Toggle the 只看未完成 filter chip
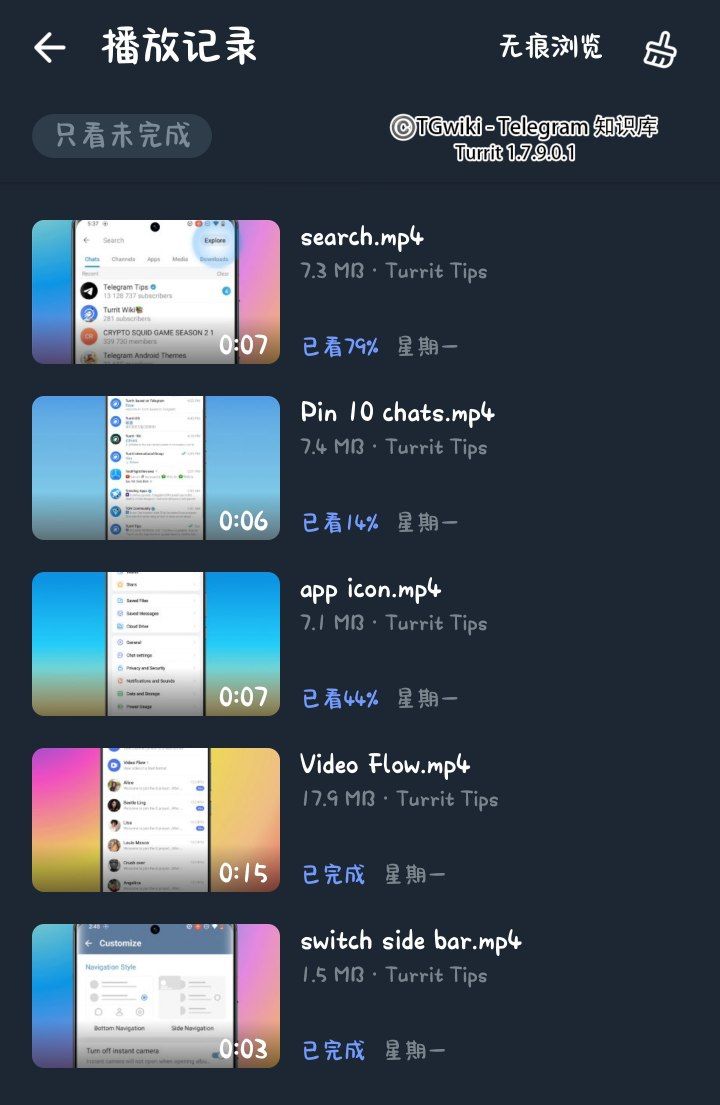This screenshot has height=1105, width=720. pyautogui.click(x=121, y=136)
